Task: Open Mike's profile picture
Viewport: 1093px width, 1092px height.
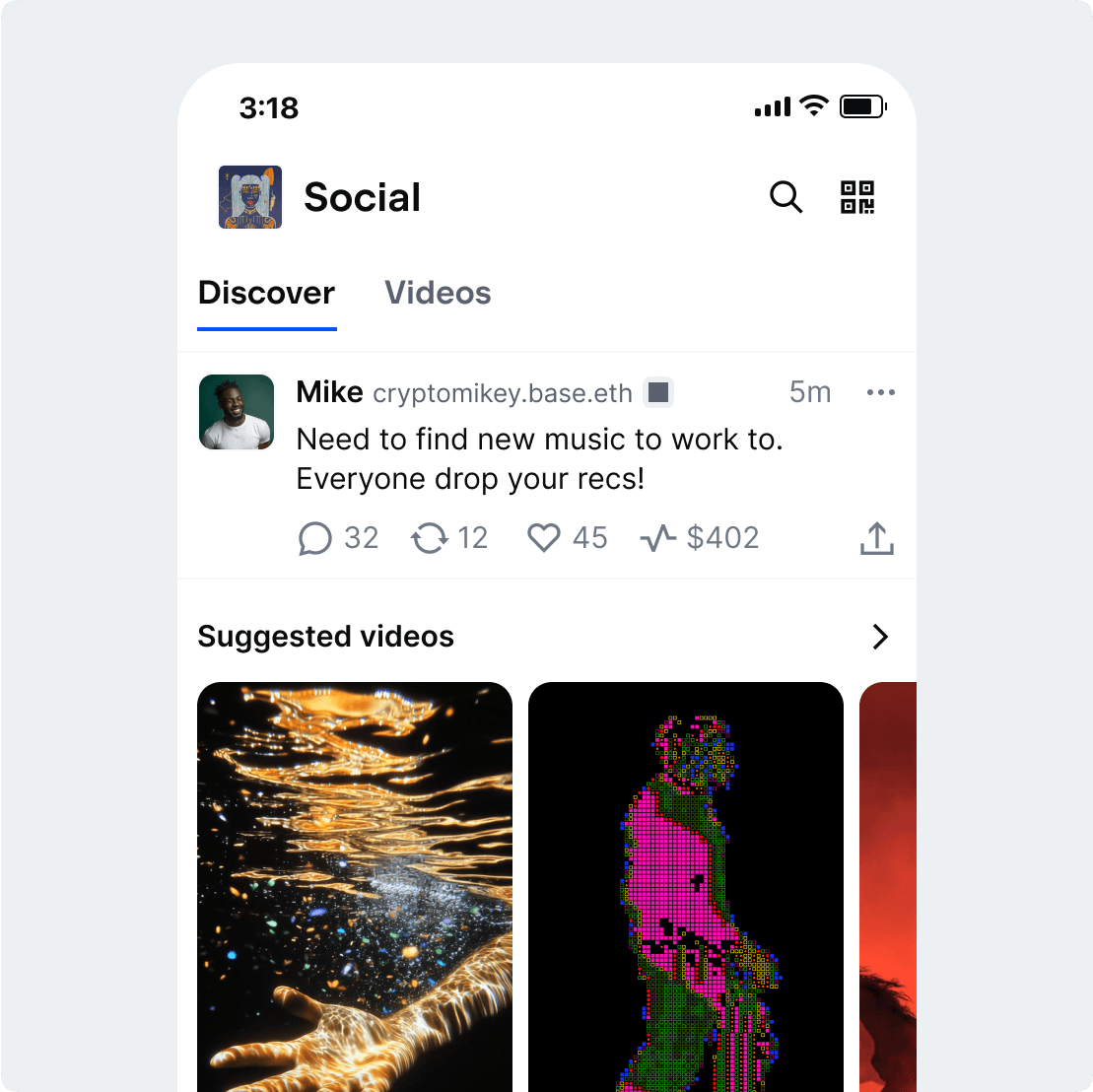Action: pos(237,412)
